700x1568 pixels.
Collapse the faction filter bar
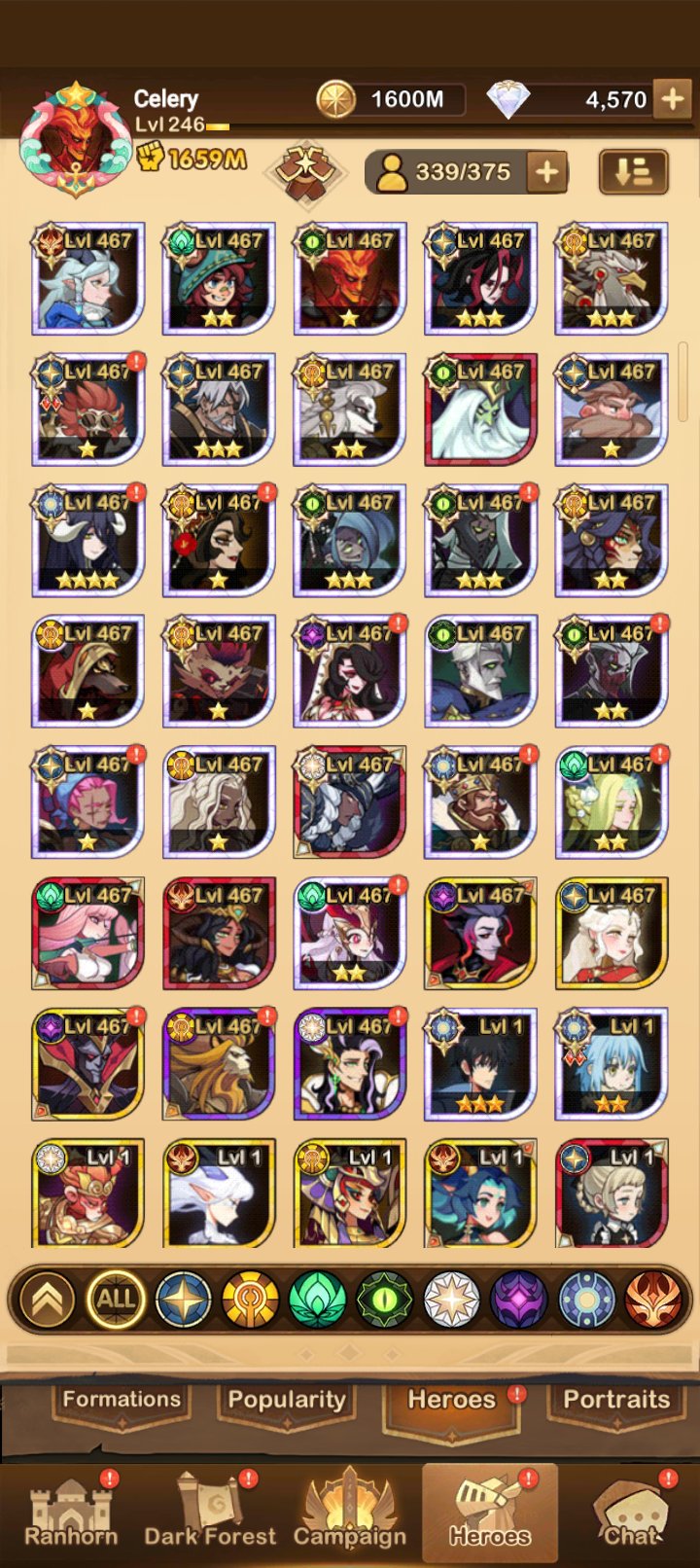point(47,1299)
